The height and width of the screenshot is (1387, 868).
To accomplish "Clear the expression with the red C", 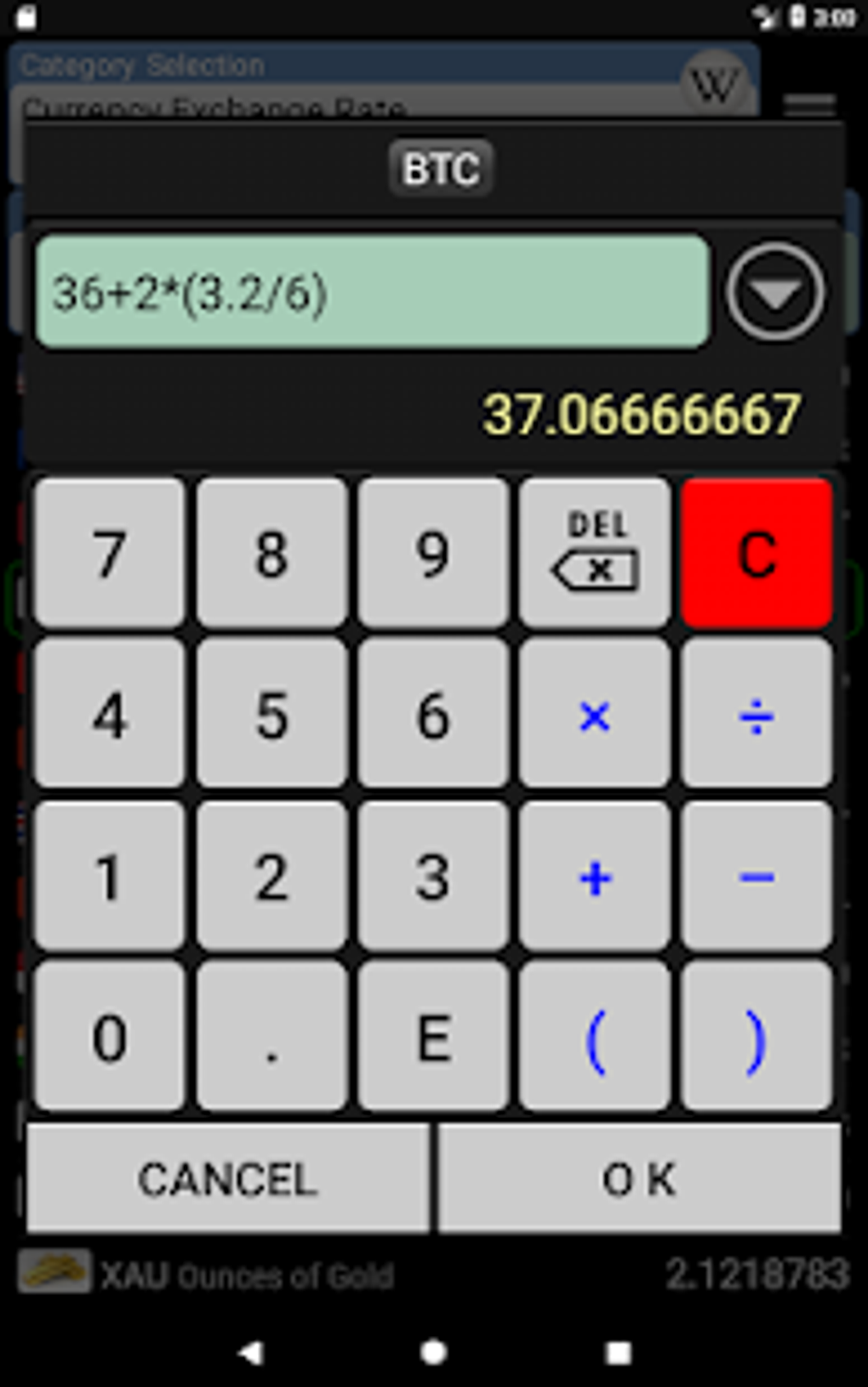I will tap(757, 553).
